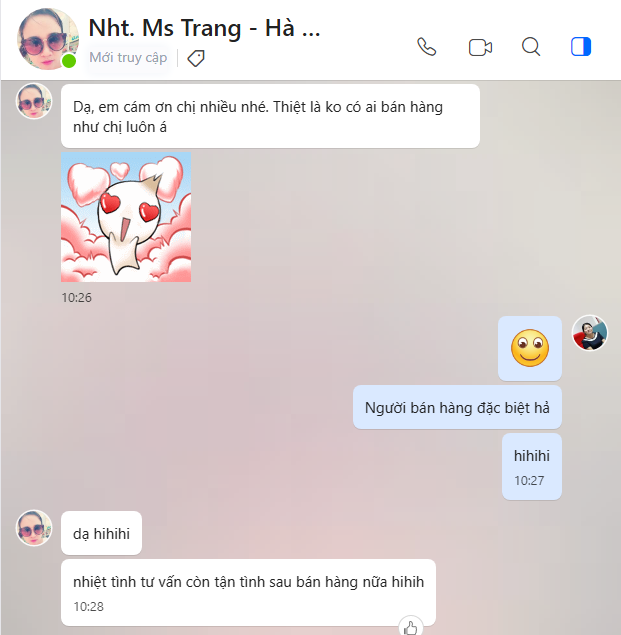Open the smiley emoji sticker sent

(529, 348)
